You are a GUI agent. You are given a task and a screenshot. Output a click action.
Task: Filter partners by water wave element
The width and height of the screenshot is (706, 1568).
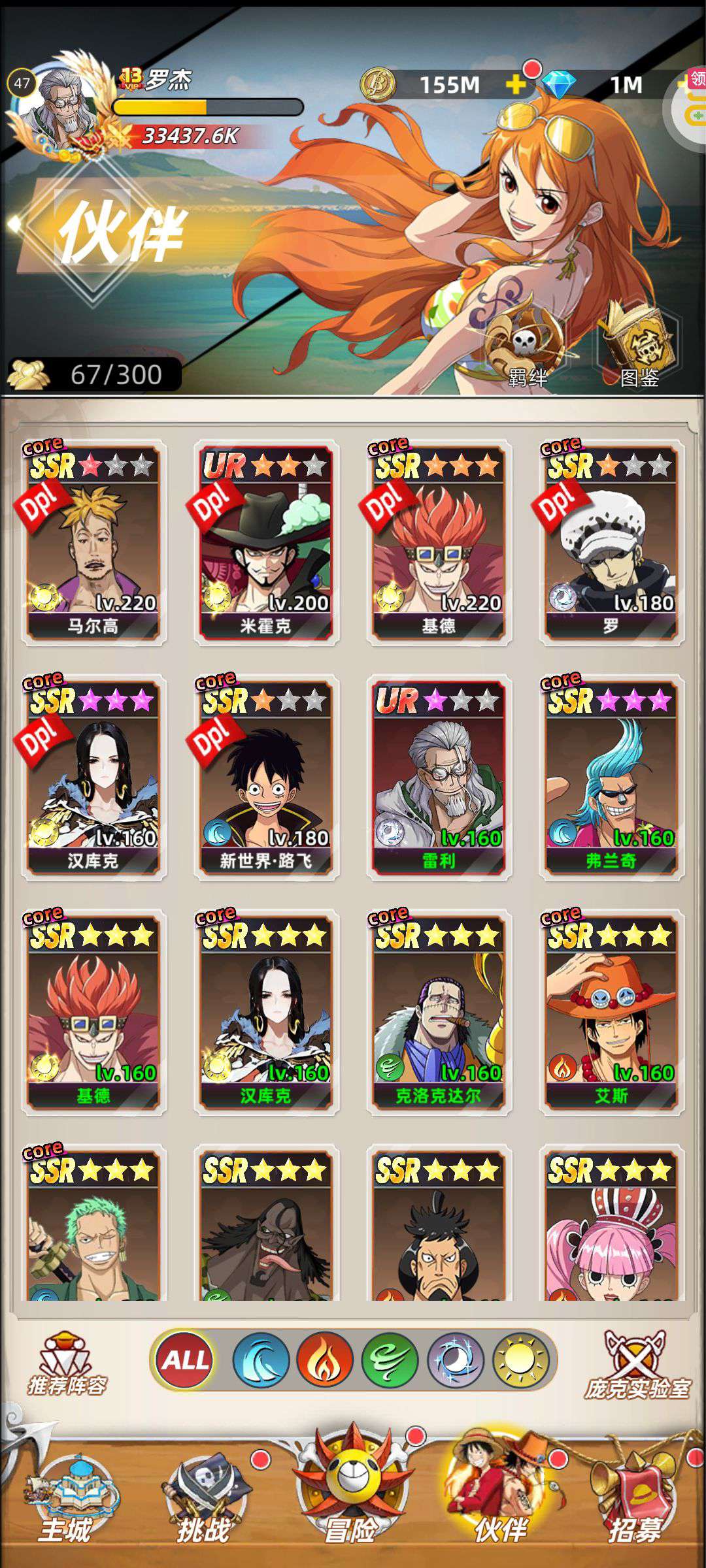(260, 1360)
